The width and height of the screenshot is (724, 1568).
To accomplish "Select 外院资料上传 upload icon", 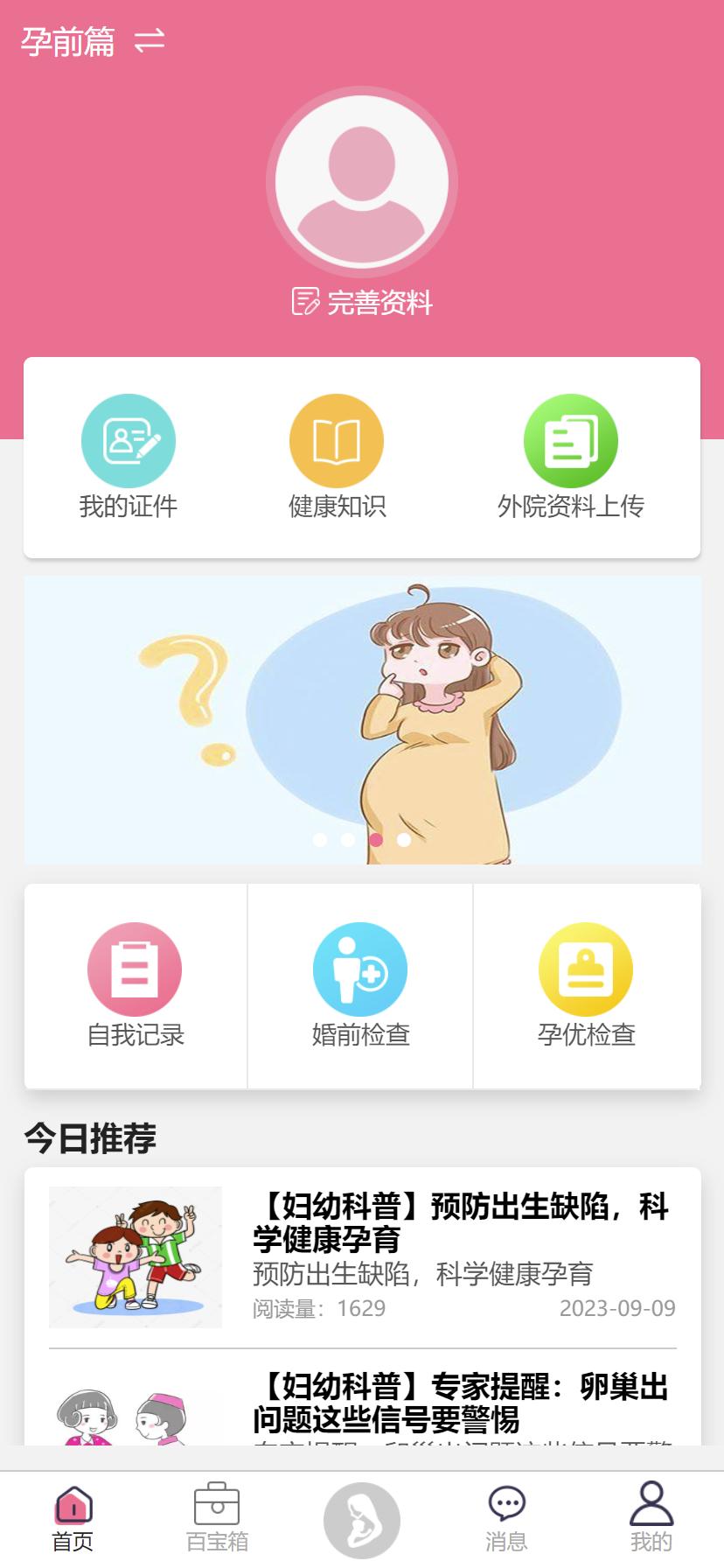I will pyautogui.click(x=571, y=440).
